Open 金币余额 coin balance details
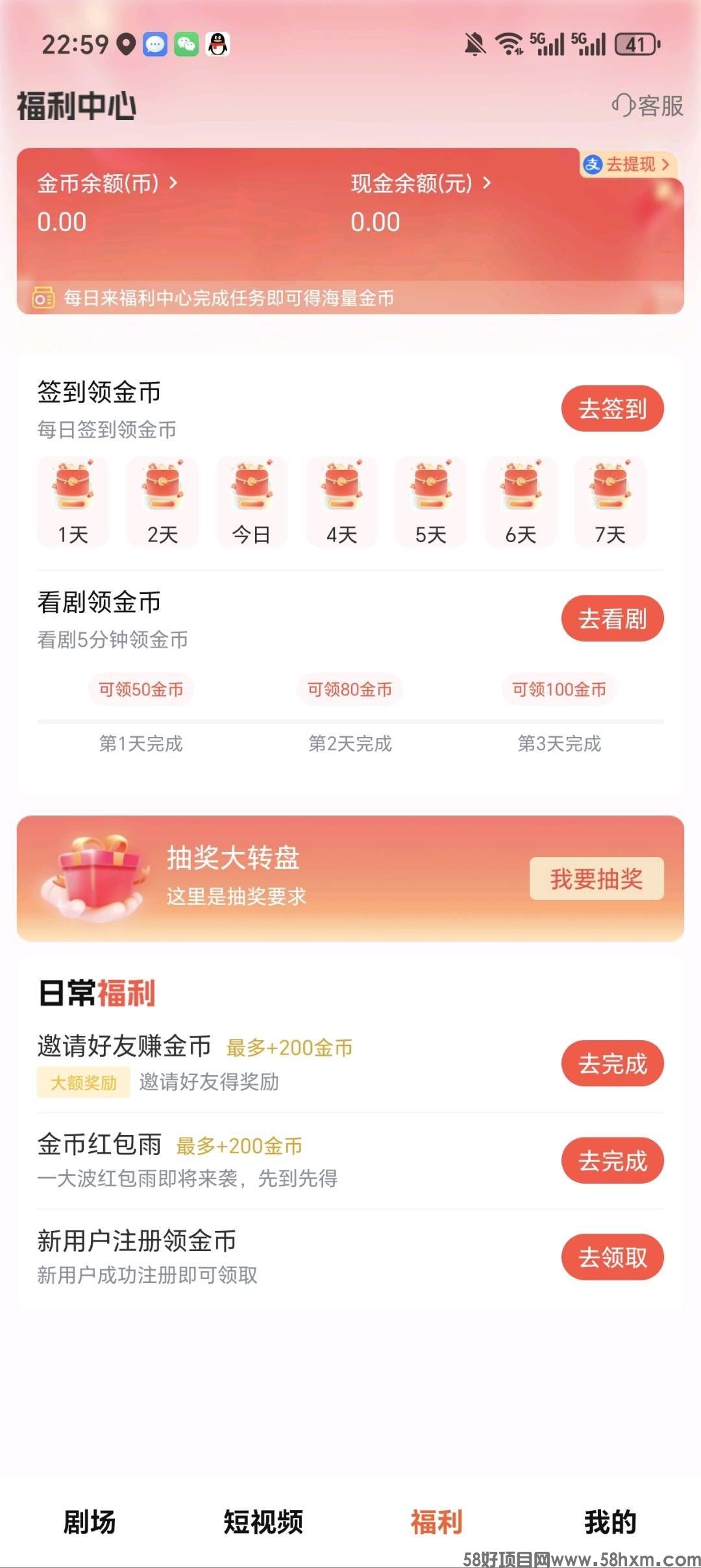The width and height of the screenshot is (701, 1568). pyautogui.click(x=107, y=184)
